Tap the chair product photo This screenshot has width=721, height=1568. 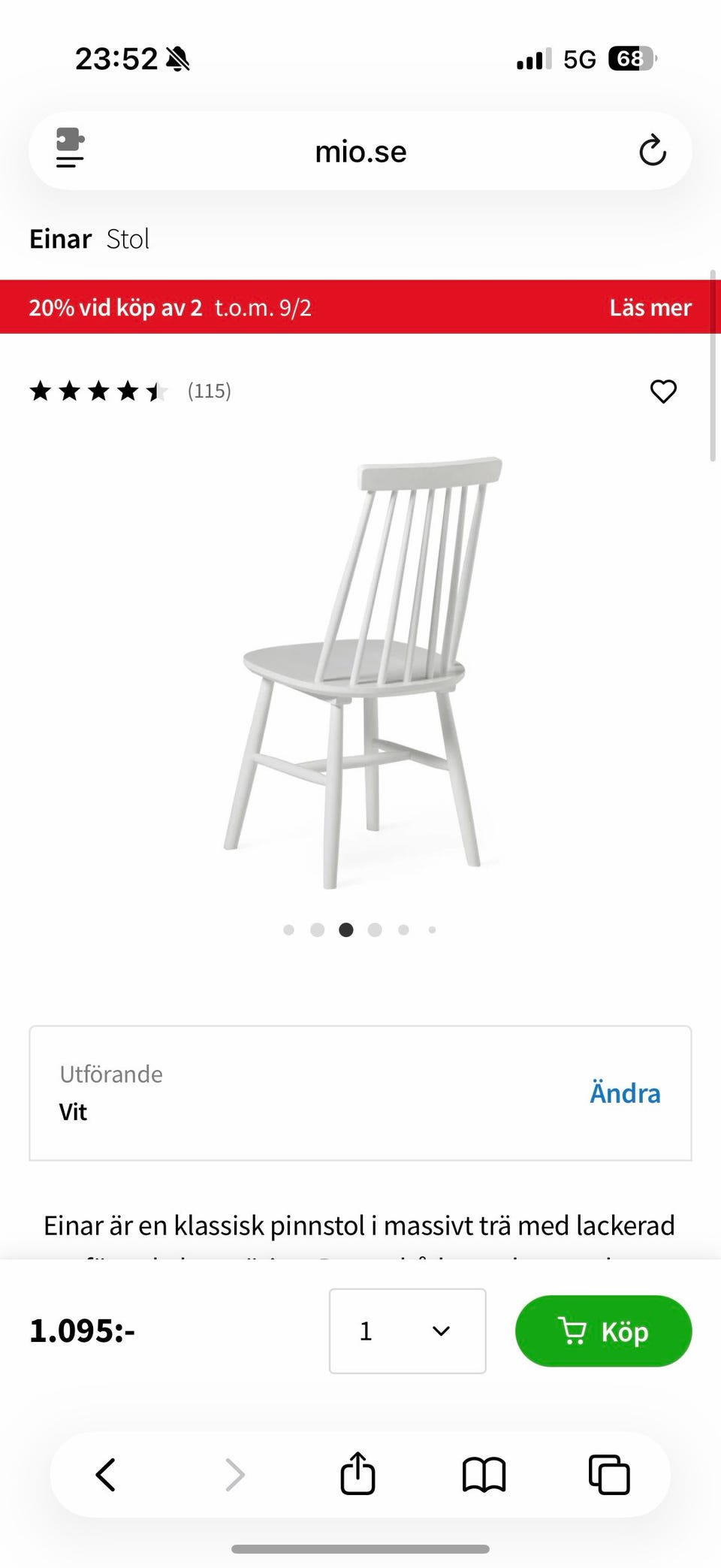[360, 676]
